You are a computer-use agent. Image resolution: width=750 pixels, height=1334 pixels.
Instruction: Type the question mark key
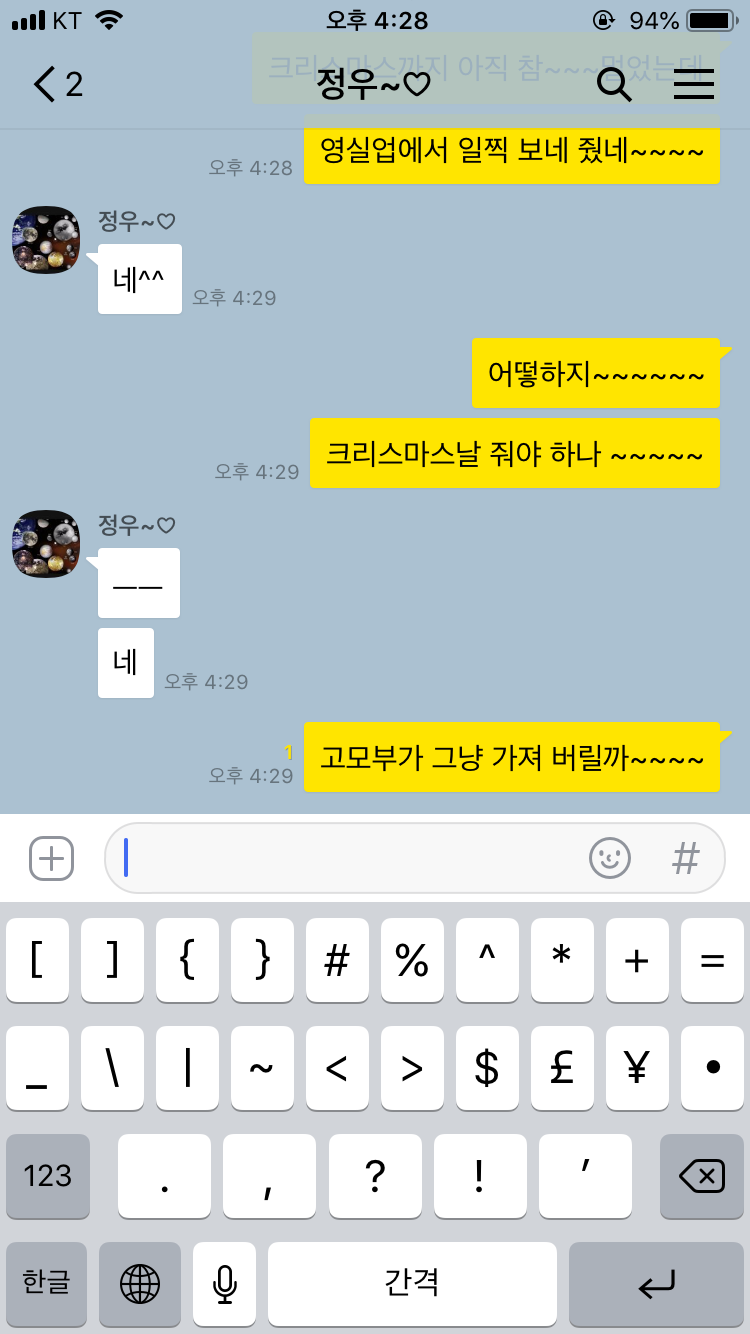click(375, 1176)
